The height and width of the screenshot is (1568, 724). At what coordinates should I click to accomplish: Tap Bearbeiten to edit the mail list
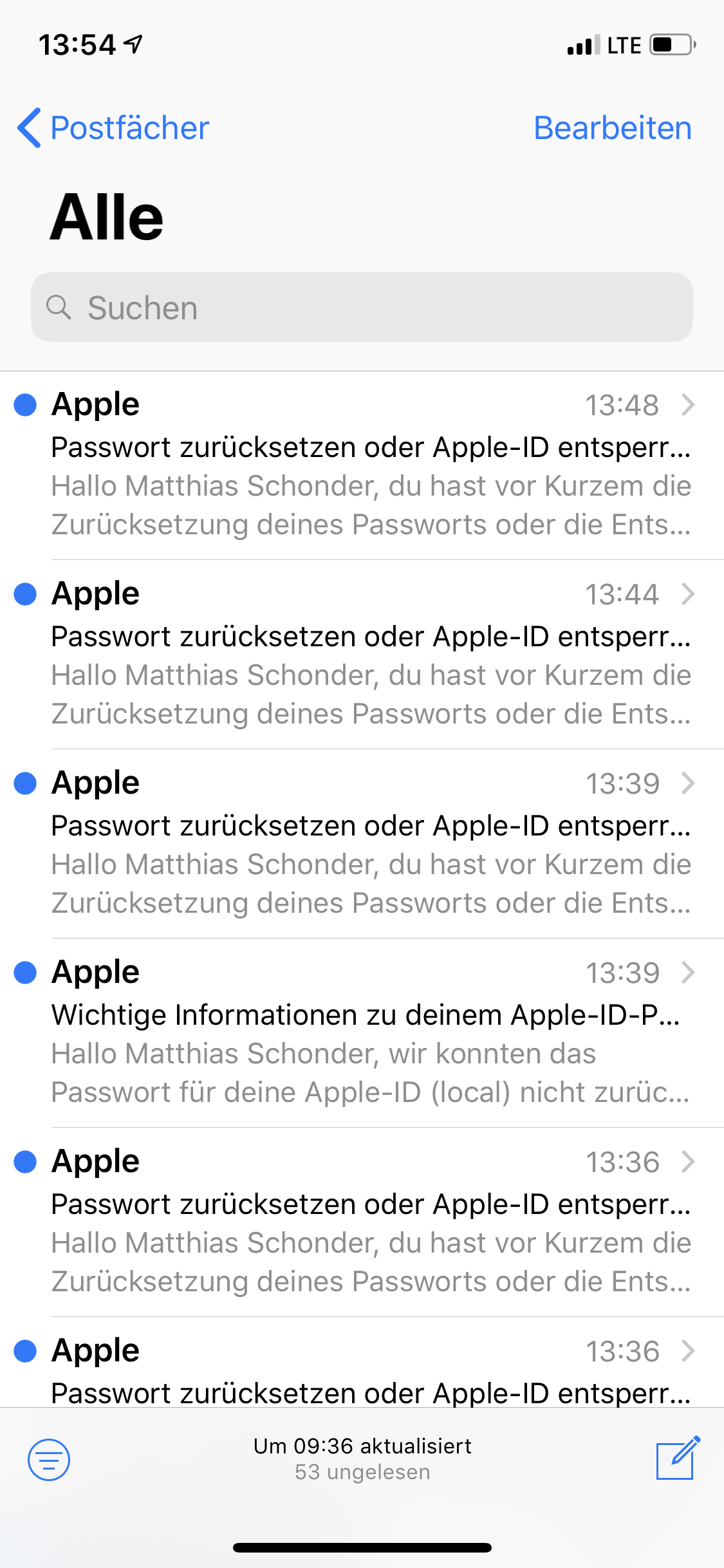click(613, 127)
